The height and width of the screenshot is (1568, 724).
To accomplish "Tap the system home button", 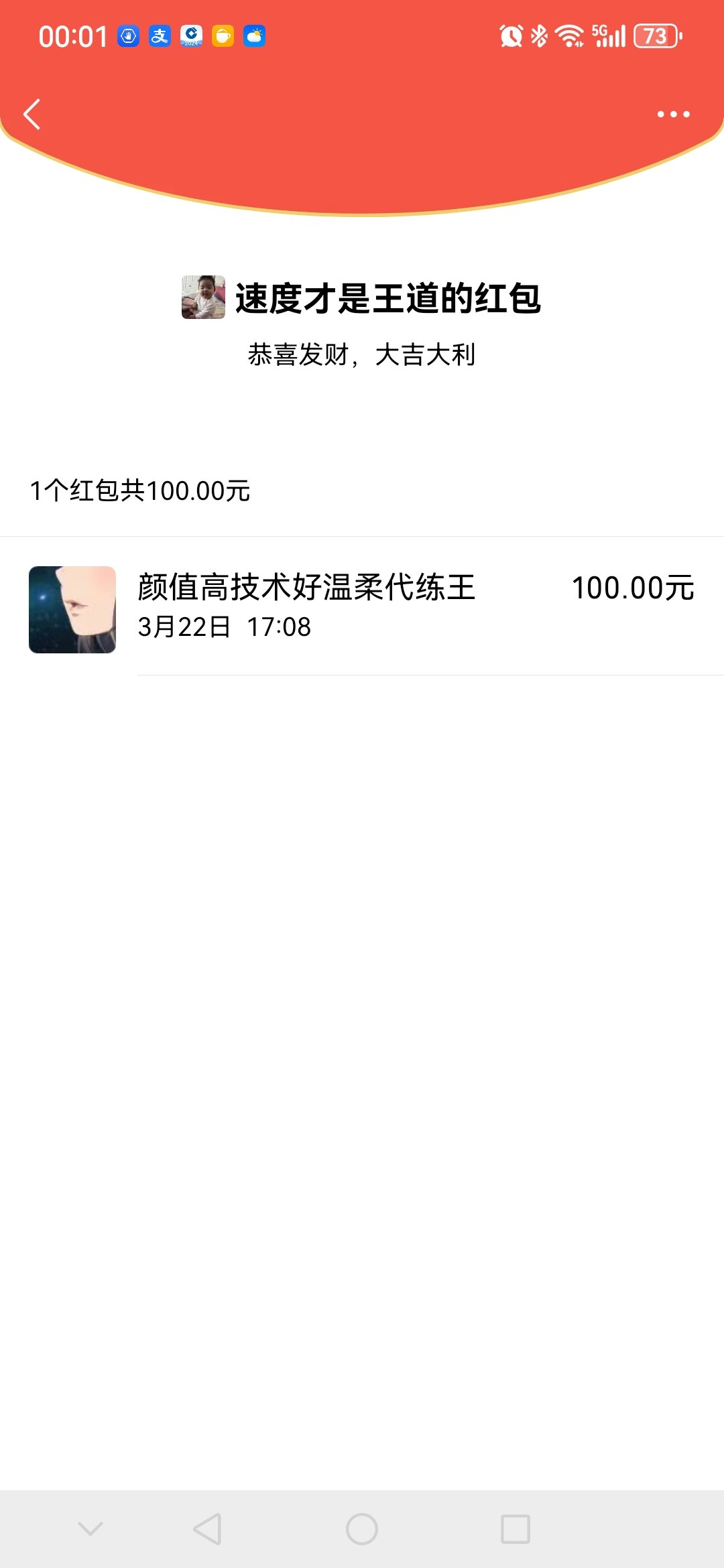I will point(362,1529).
